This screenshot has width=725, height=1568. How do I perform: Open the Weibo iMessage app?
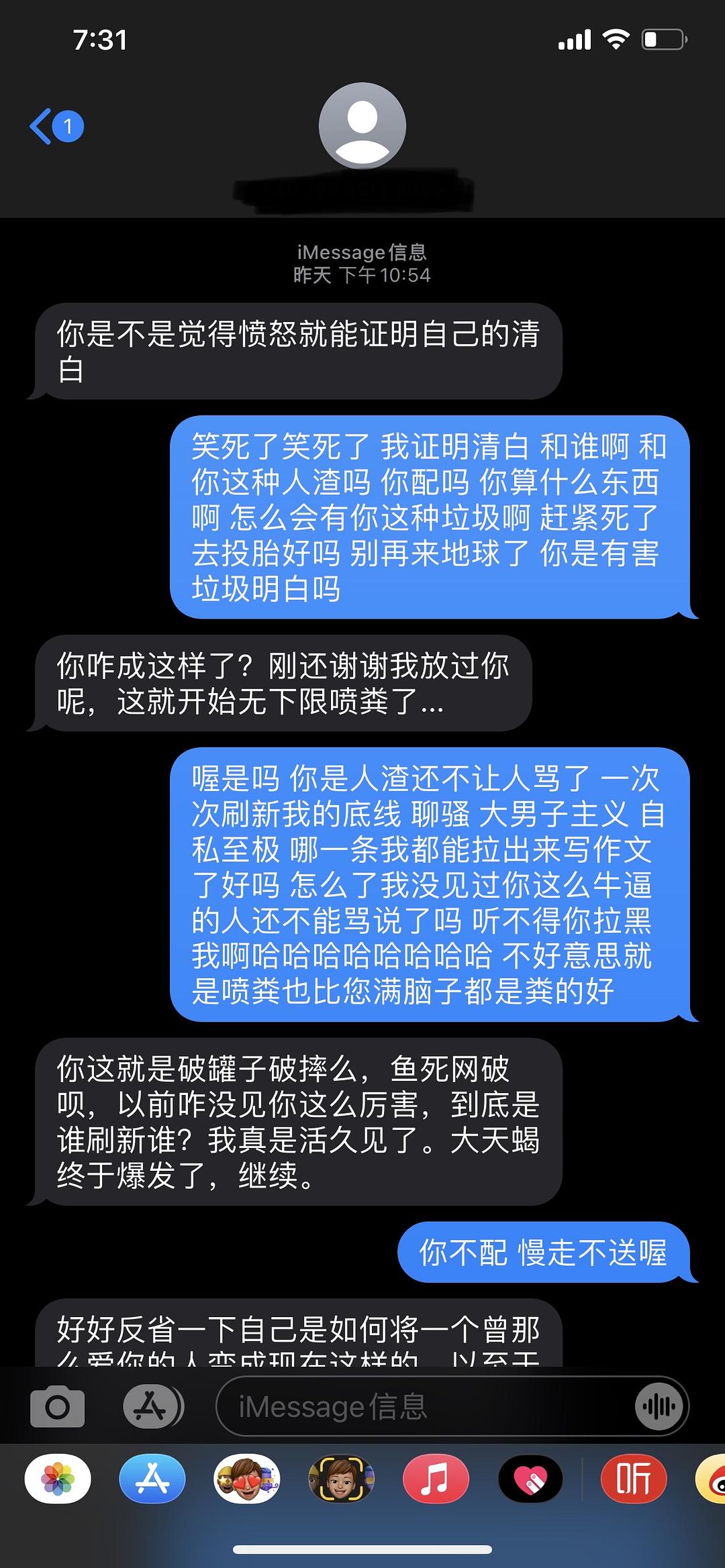pyautogui.click(x=713, y=1479)
